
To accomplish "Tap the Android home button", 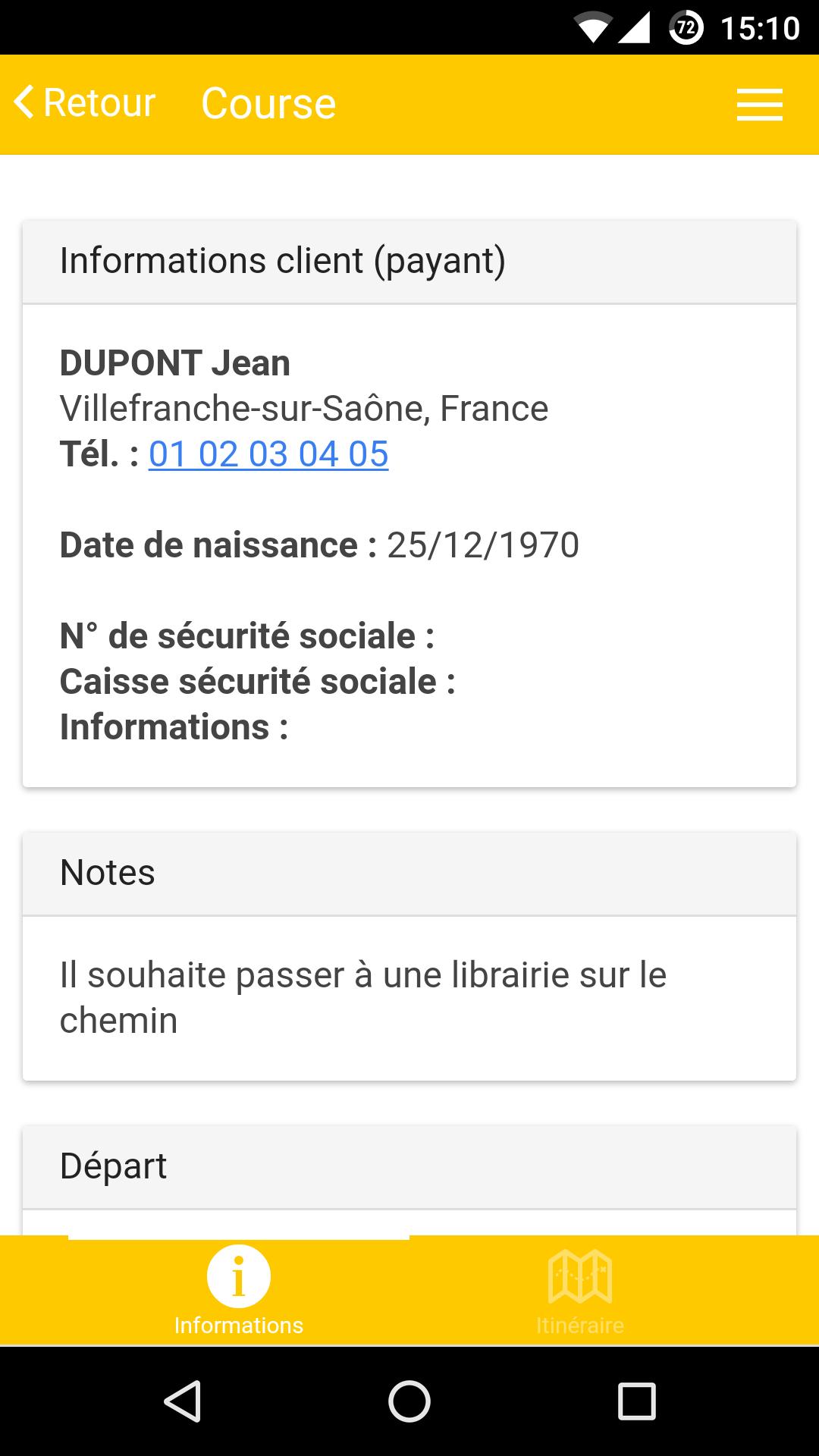I will click(409, 1401).
